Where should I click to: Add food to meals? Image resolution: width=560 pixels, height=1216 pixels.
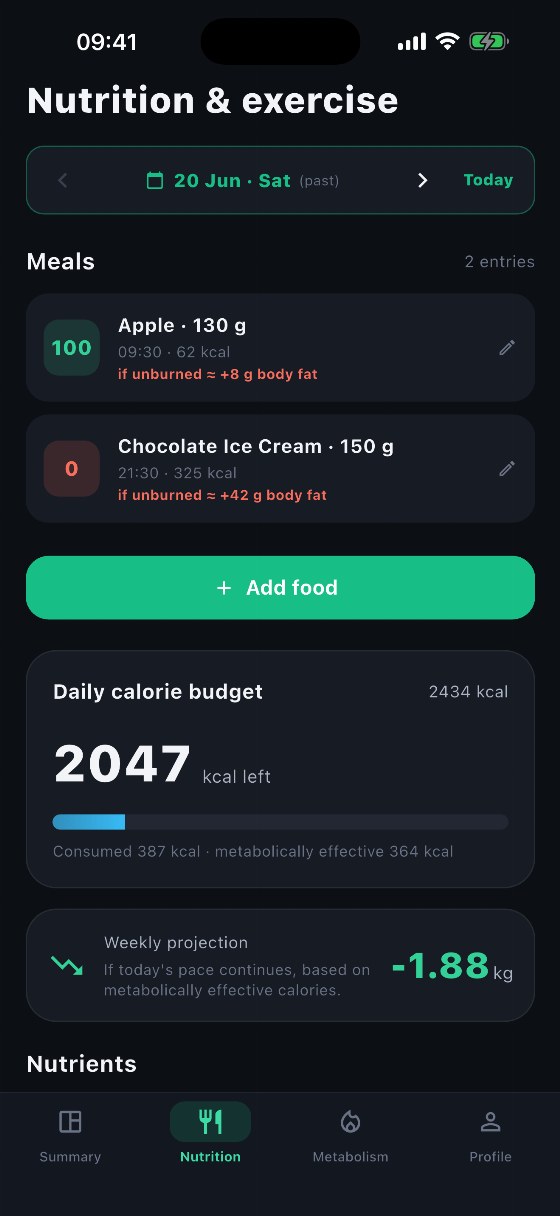pos(280,588)
